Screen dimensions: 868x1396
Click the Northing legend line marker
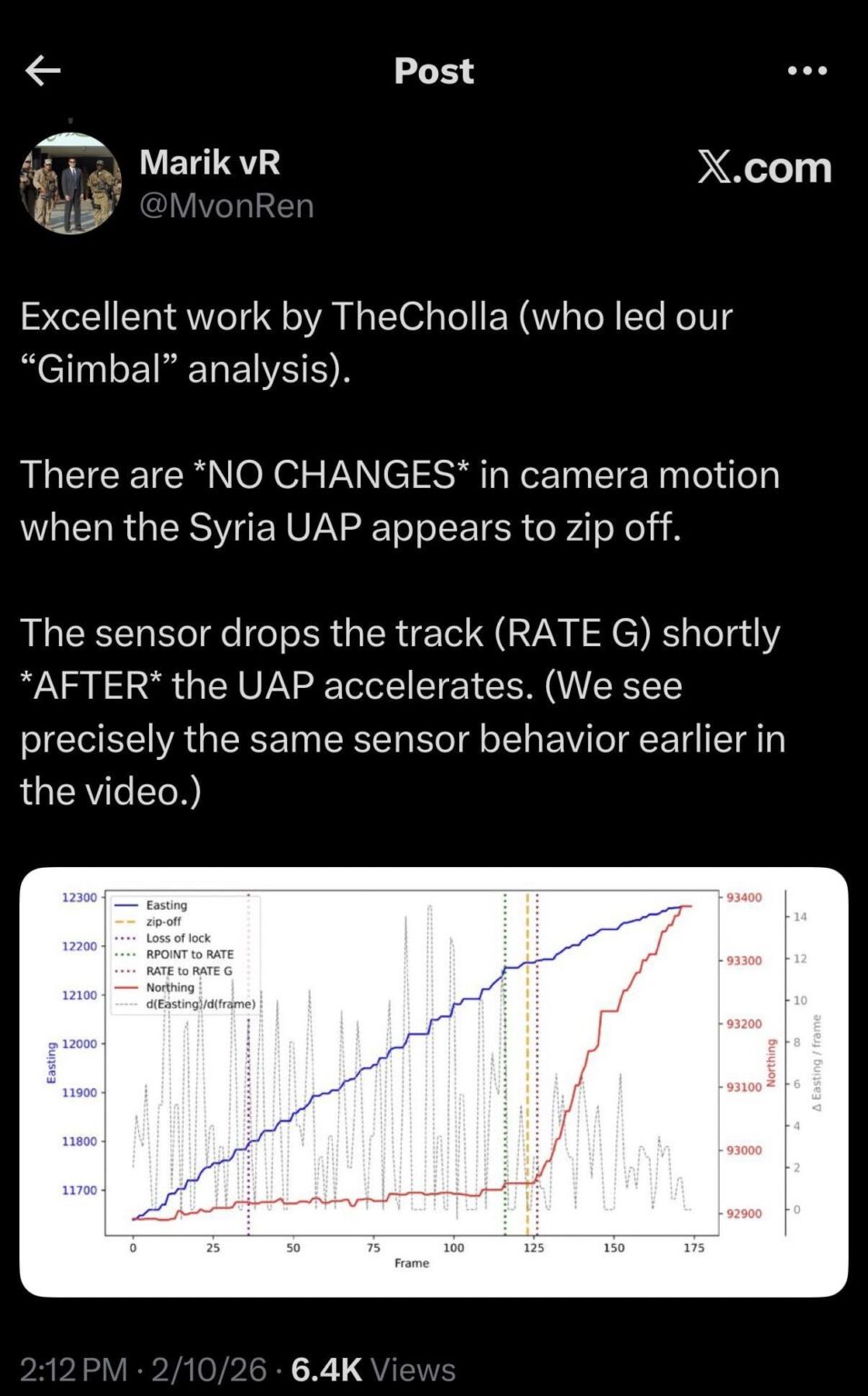[x=125, y=985]
